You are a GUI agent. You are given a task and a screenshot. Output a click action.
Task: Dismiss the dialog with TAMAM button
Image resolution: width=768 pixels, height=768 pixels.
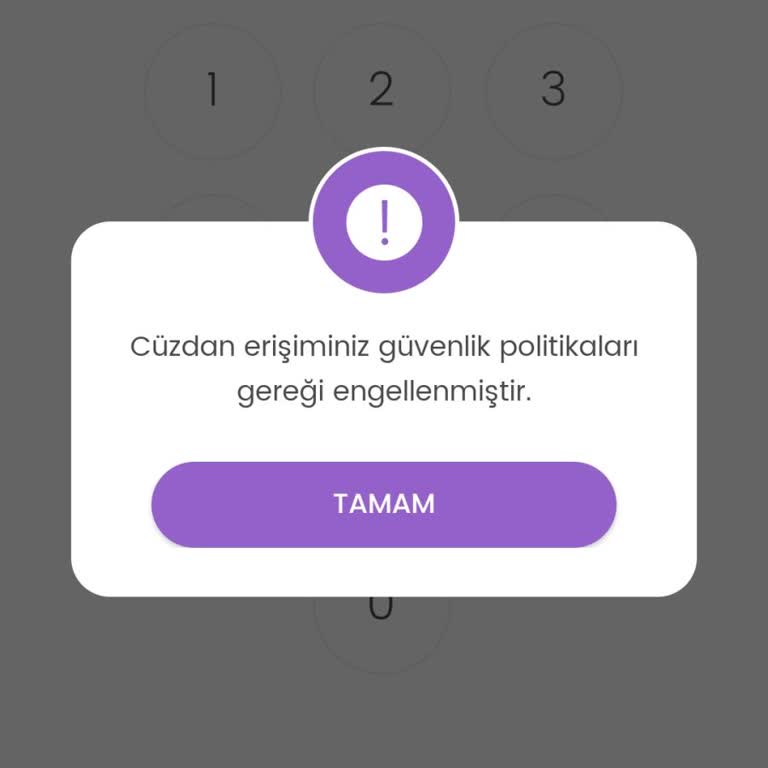(x=383, y=504)
